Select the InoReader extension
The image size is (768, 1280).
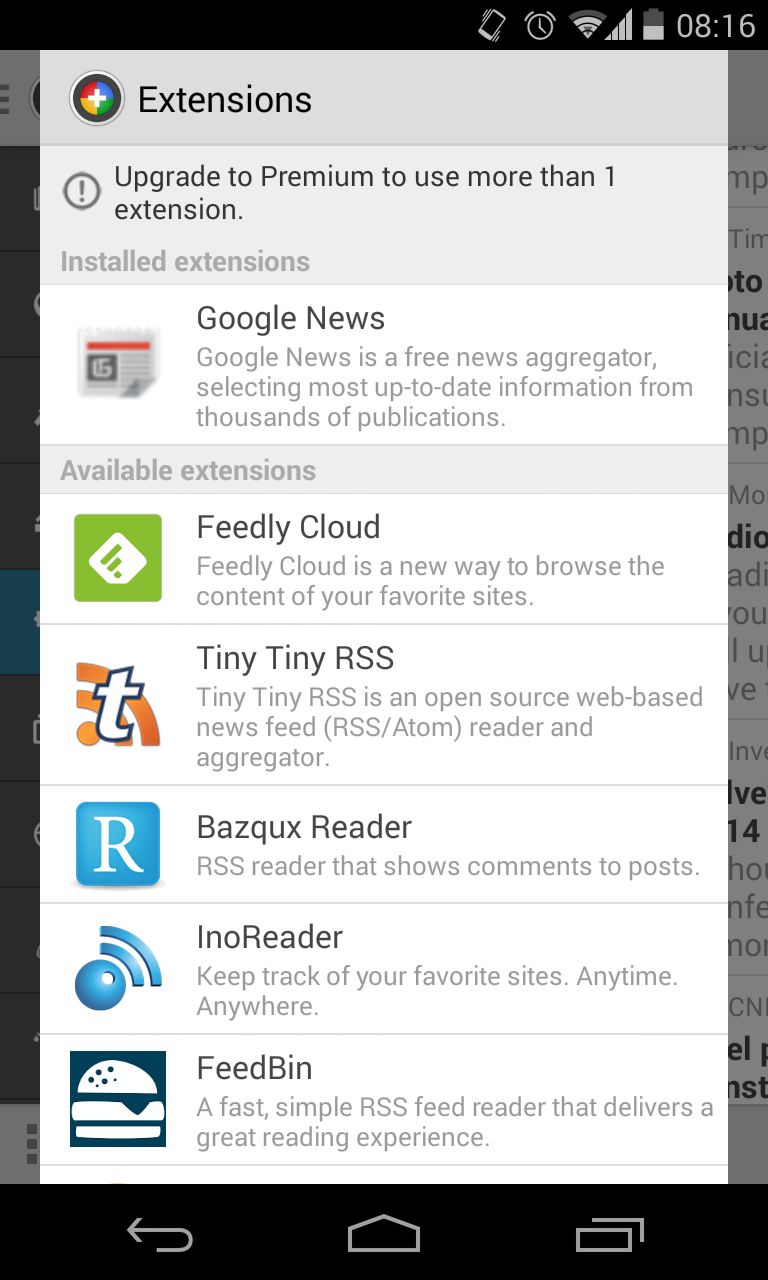pos(384,970)
